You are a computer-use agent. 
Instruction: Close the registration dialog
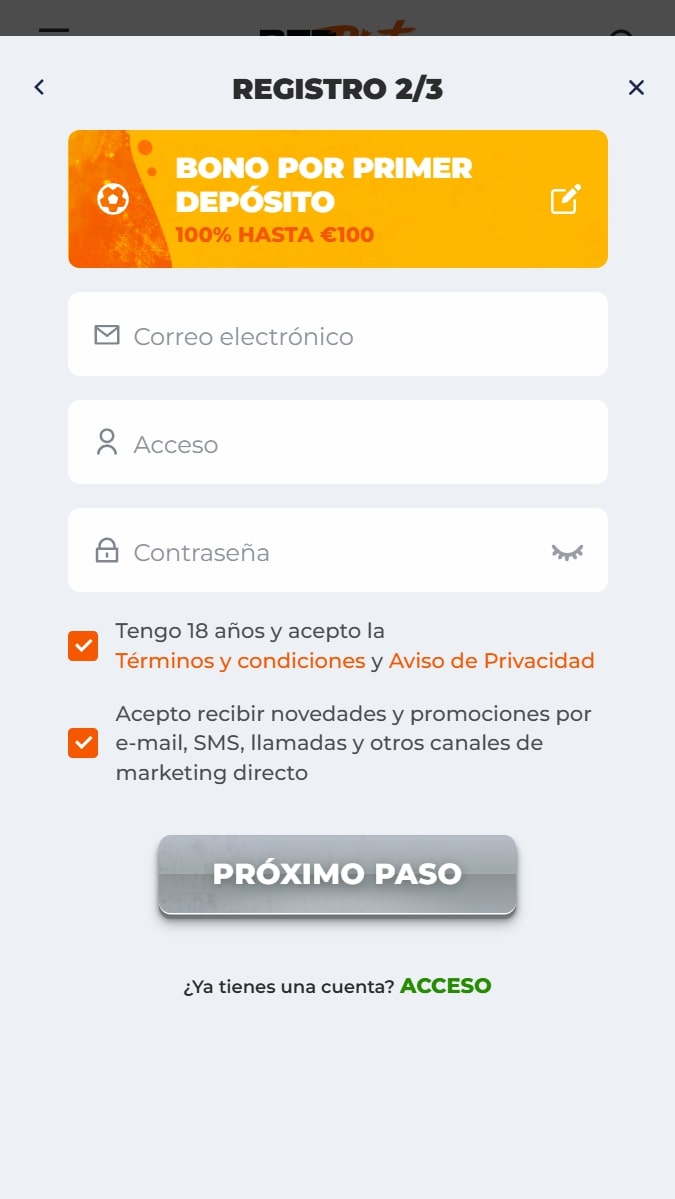pos(636,87)
